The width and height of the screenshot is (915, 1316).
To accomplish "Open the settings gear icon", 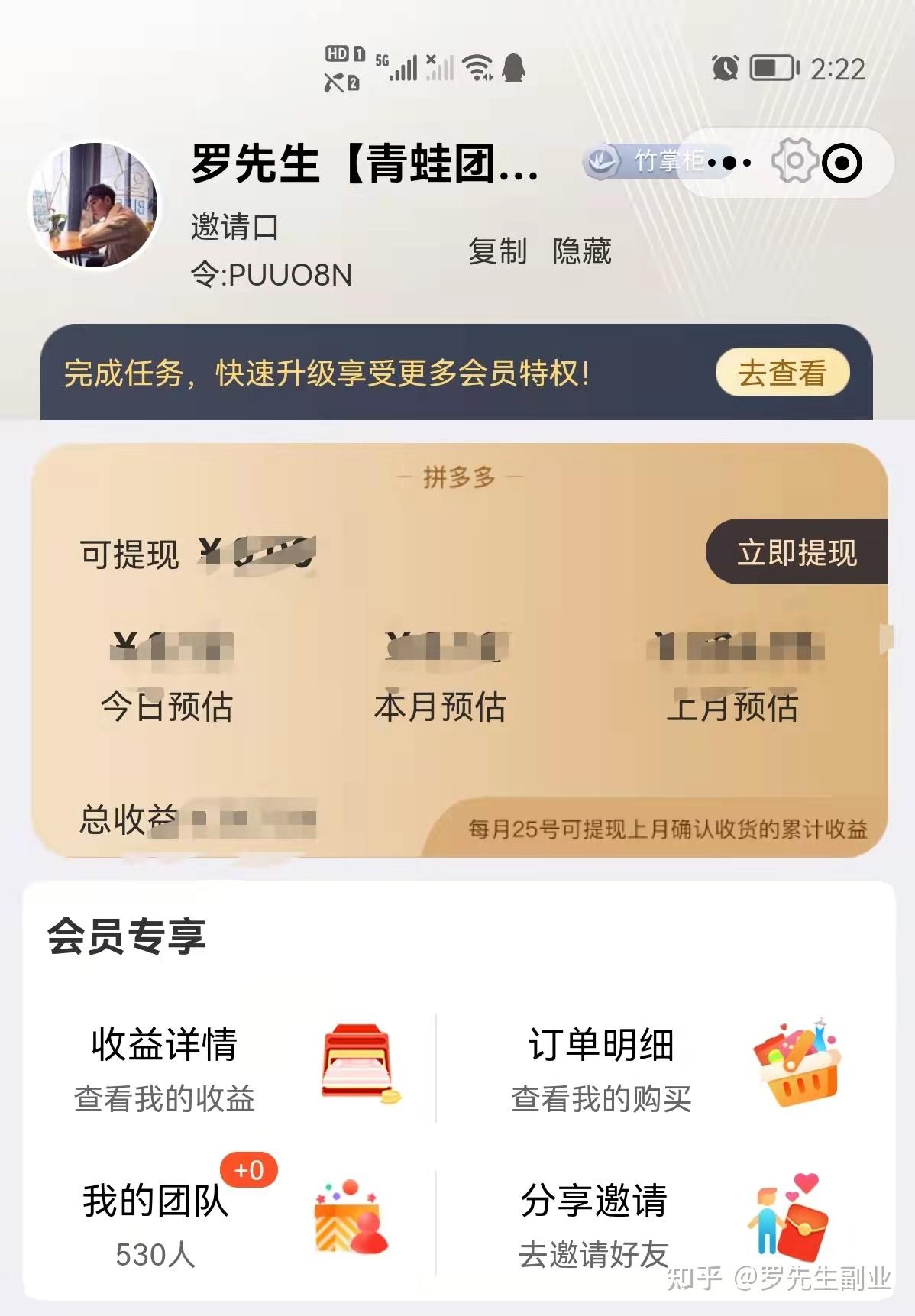I will pyautogui.click(x=794, y=161).
